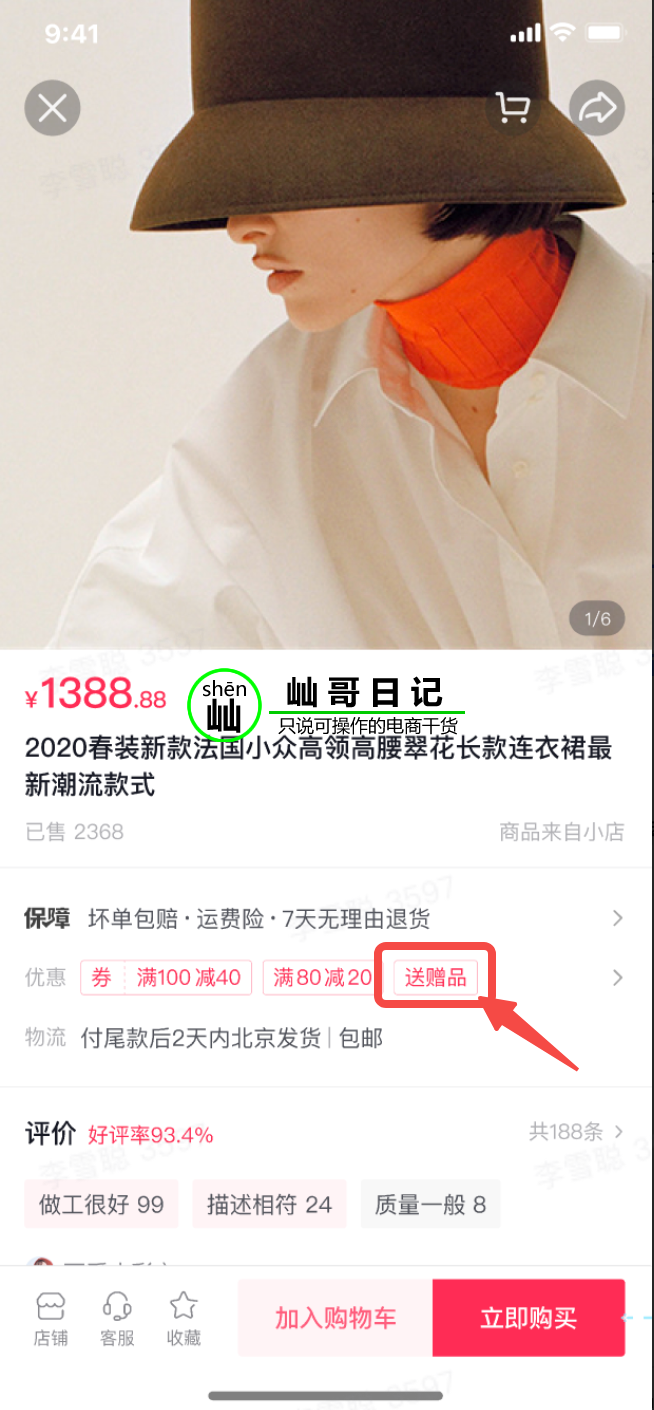Tap 加入购物车 to add to cart
Image resolution: width=654 pixels, height=1410 pixels.
335,1318
